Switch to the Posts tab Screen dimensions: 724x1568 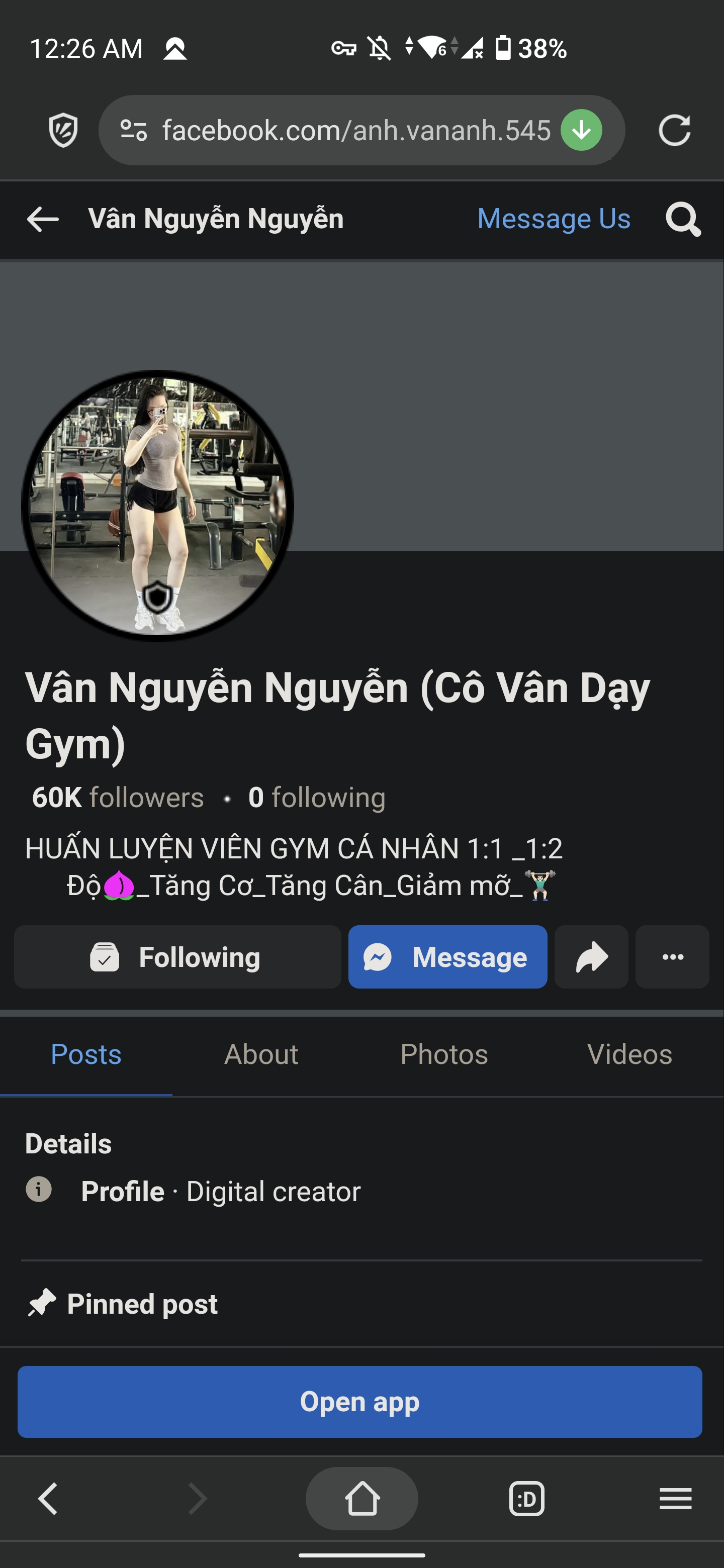[86, 1054]
